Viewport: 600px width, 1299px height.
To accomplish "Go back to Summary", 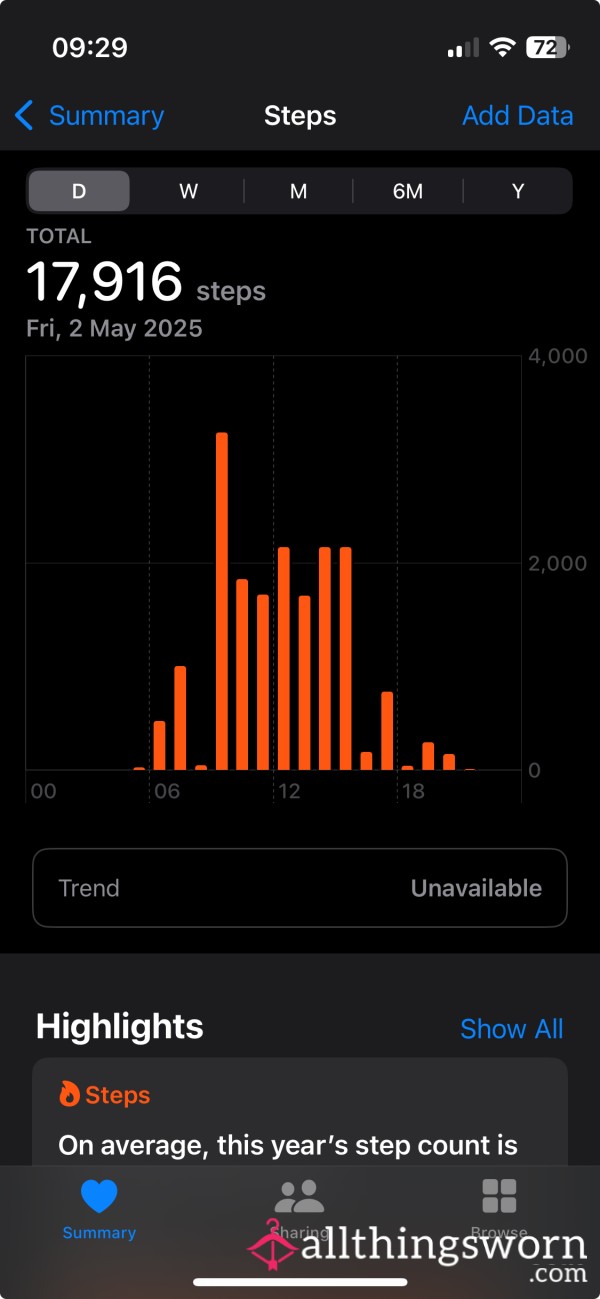I will tap(89, 116).
